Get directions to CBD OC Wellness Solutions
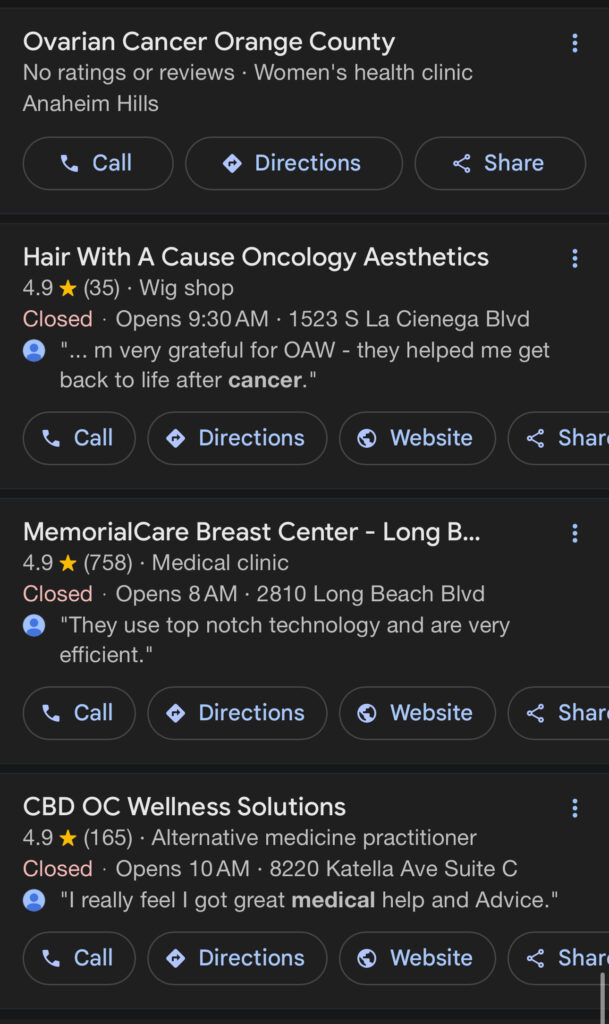Viewport: 609px width, 1024px height. 237,958
